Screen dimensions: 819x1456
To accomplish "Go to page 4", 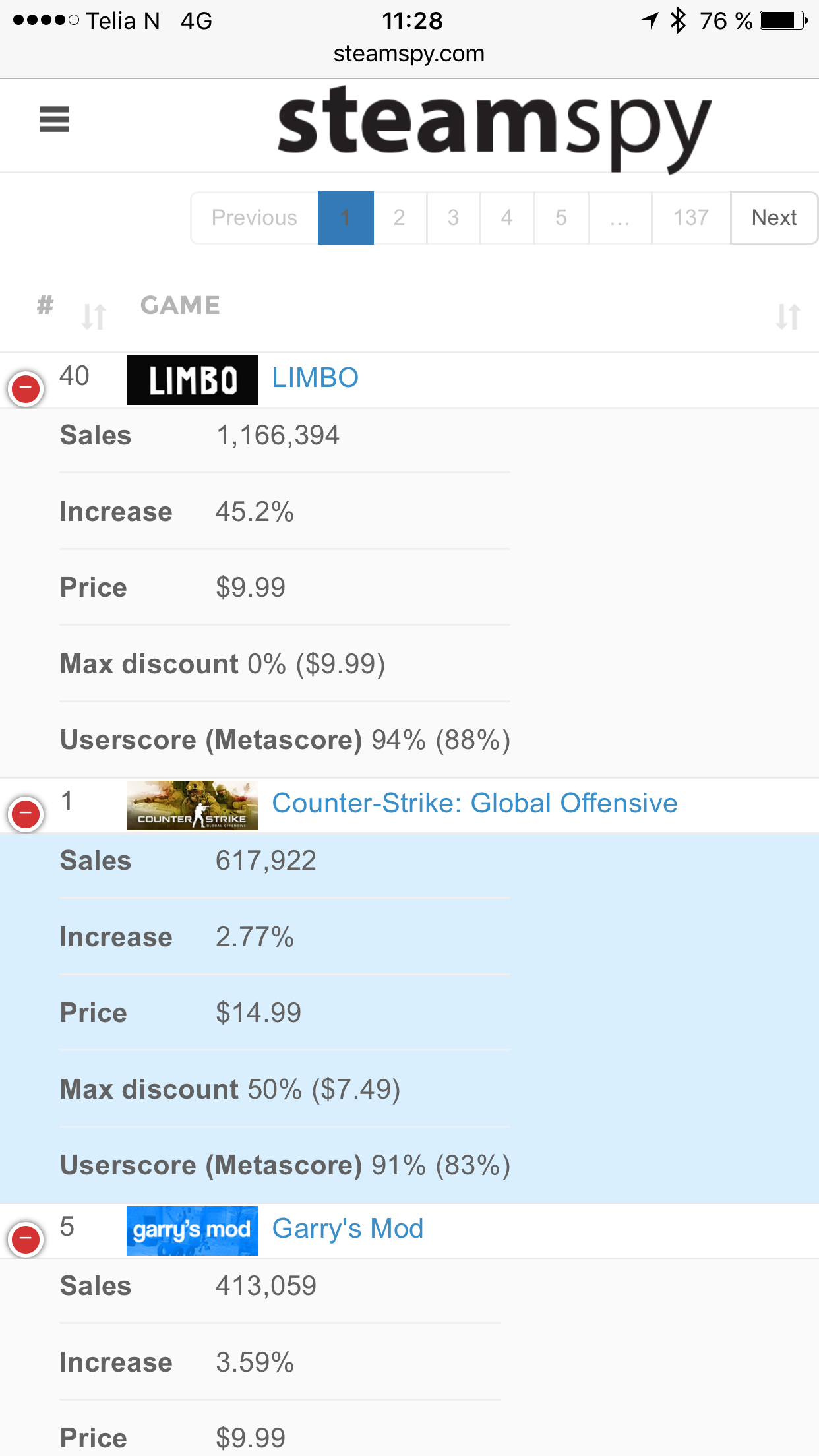I will [x=507, y=218].
